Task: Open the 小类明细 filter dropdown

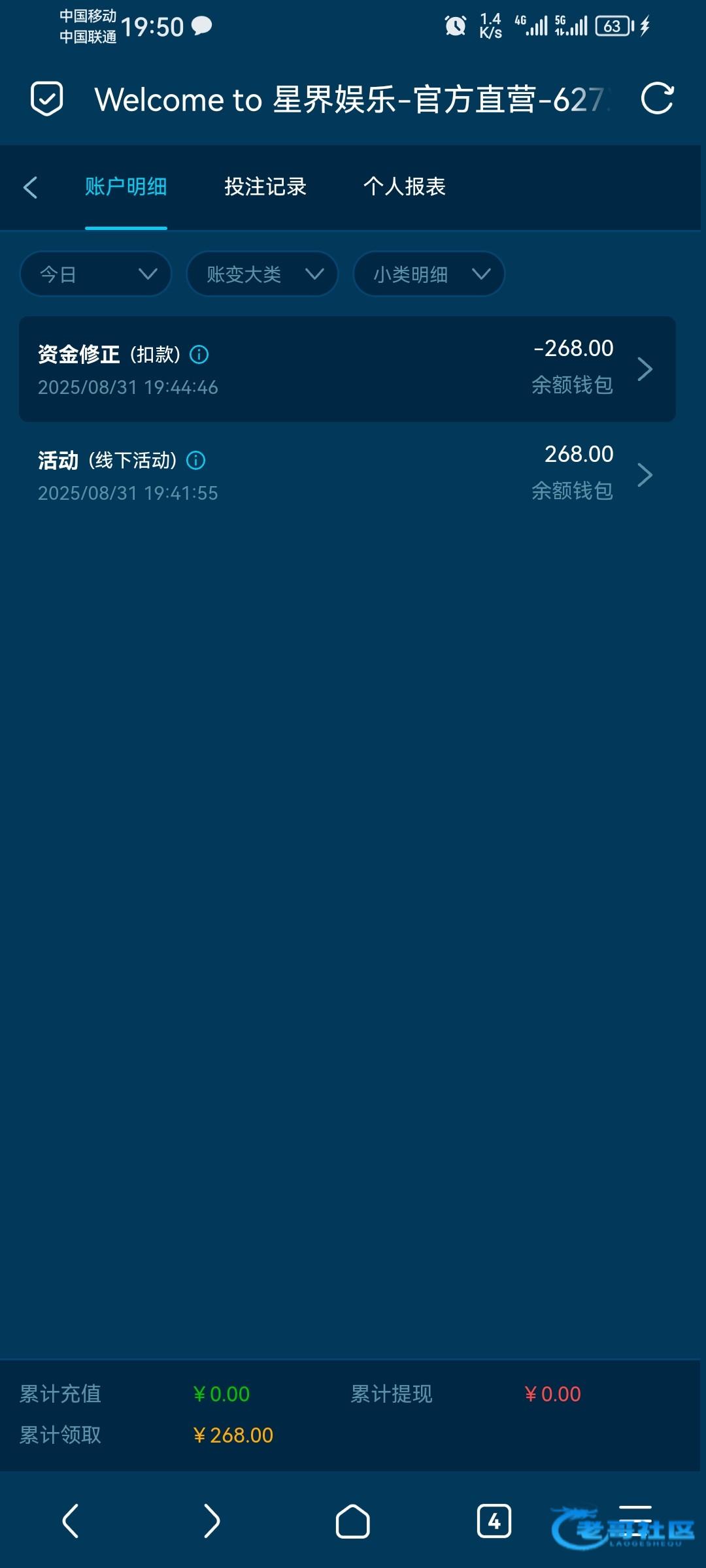Action: pos(429,274)
